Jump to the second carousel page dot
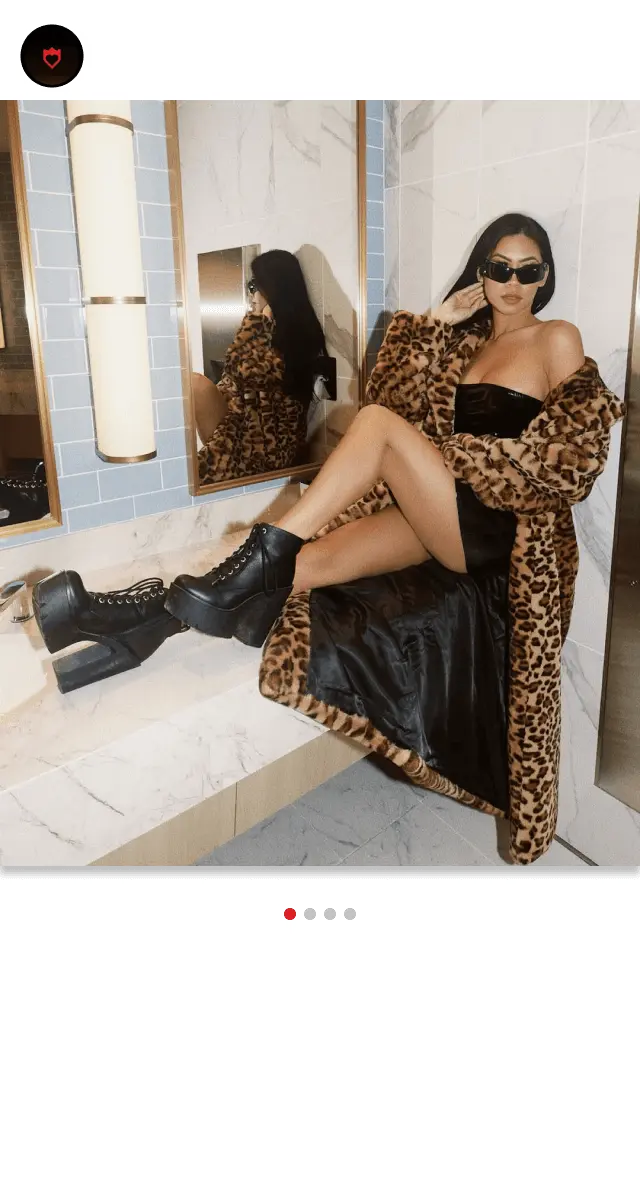This screenshot has width=640, height=1192. coord(310,914)
